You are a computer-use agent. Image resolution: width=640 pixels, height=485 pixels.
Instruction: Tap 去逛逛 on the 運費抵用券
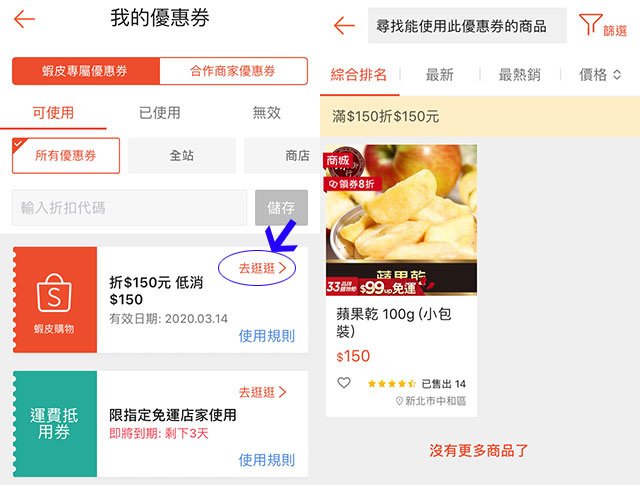tap(262, 392)
